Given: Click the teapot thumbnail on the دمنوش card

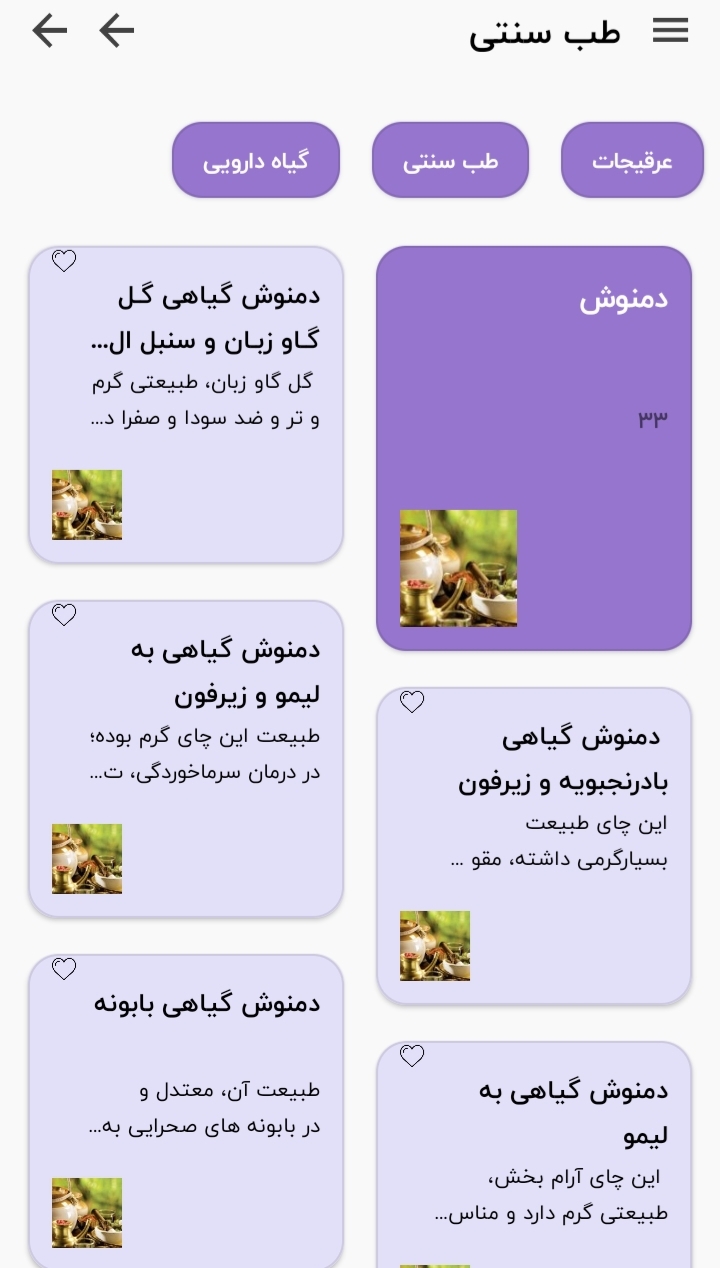Looking at the screenshot, I should [x=459, y=568].
